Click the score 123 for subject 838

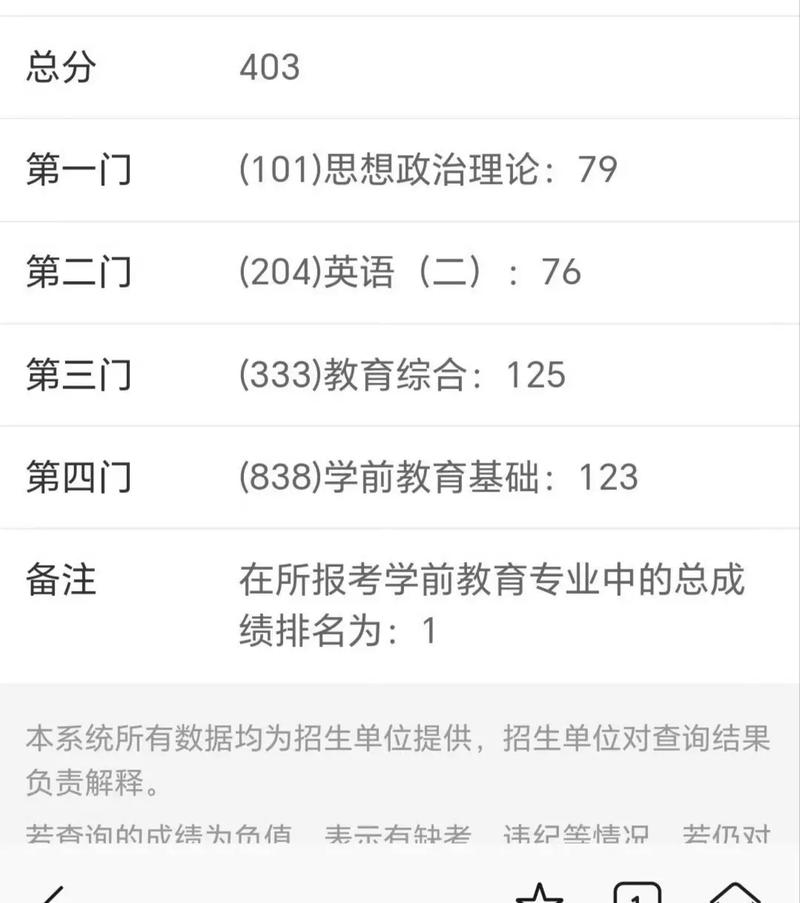(x=608, y=479)
